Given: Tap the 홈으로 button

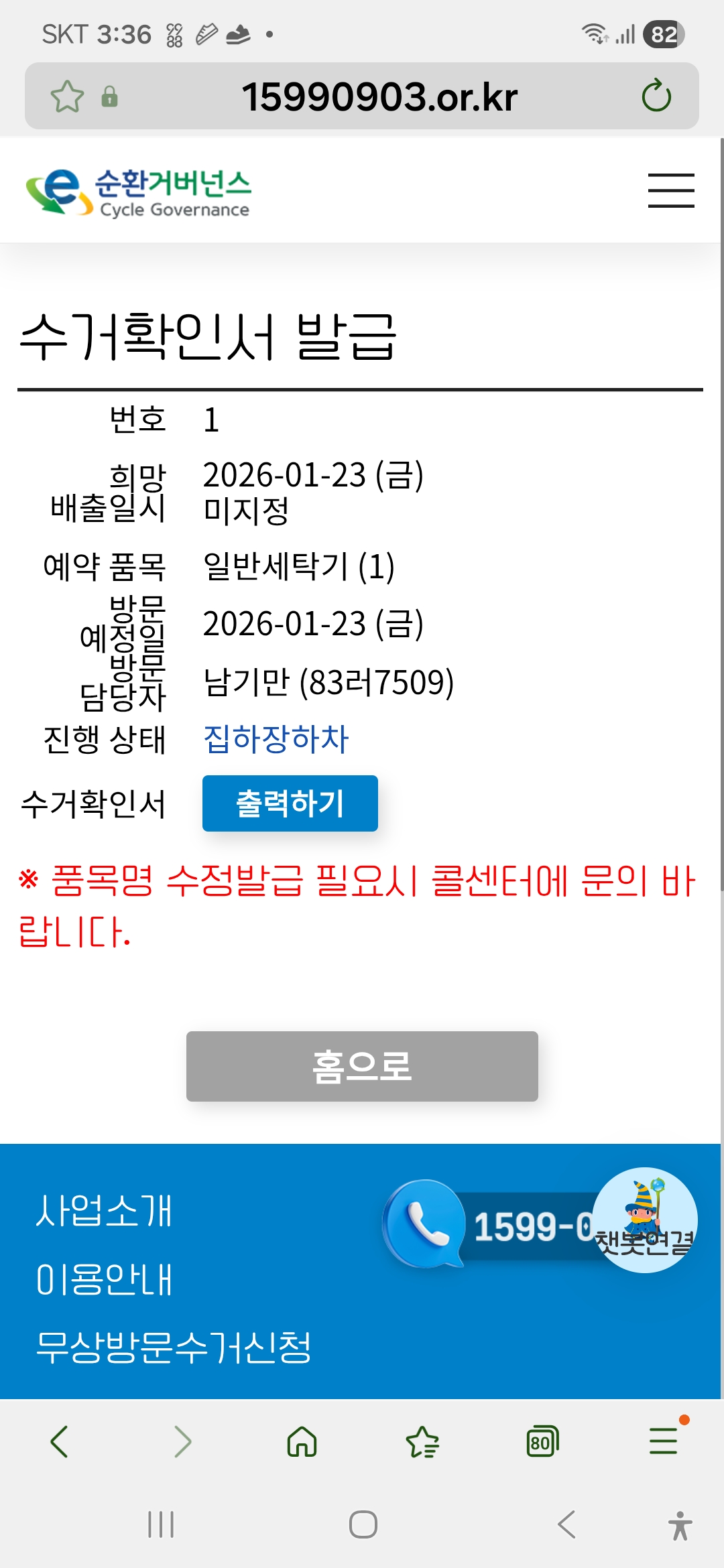Looking at the screenshot, I should coord(362,1066).
